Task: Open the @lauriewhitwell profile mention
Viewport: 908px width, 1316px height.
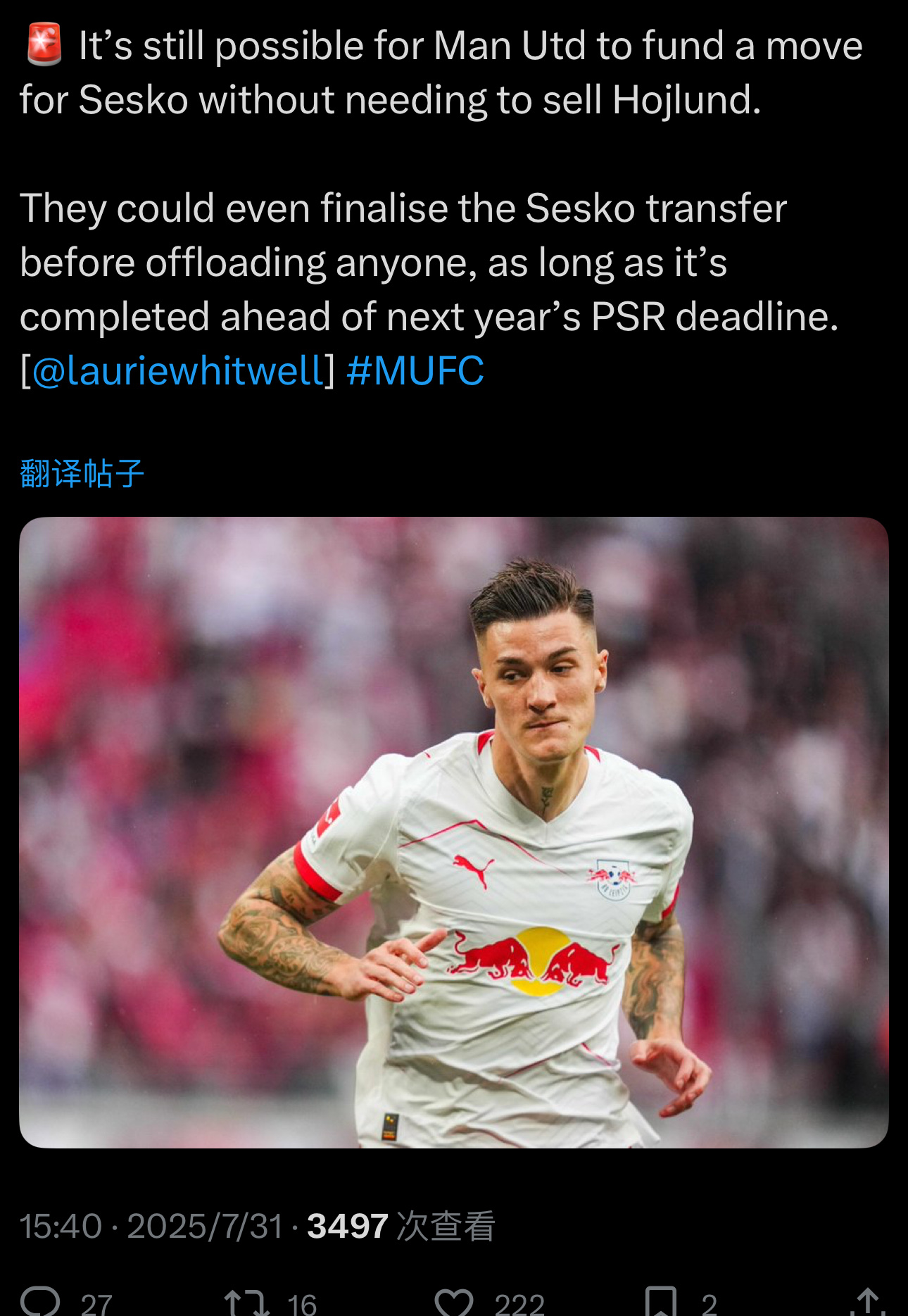Action: [177, 370]
